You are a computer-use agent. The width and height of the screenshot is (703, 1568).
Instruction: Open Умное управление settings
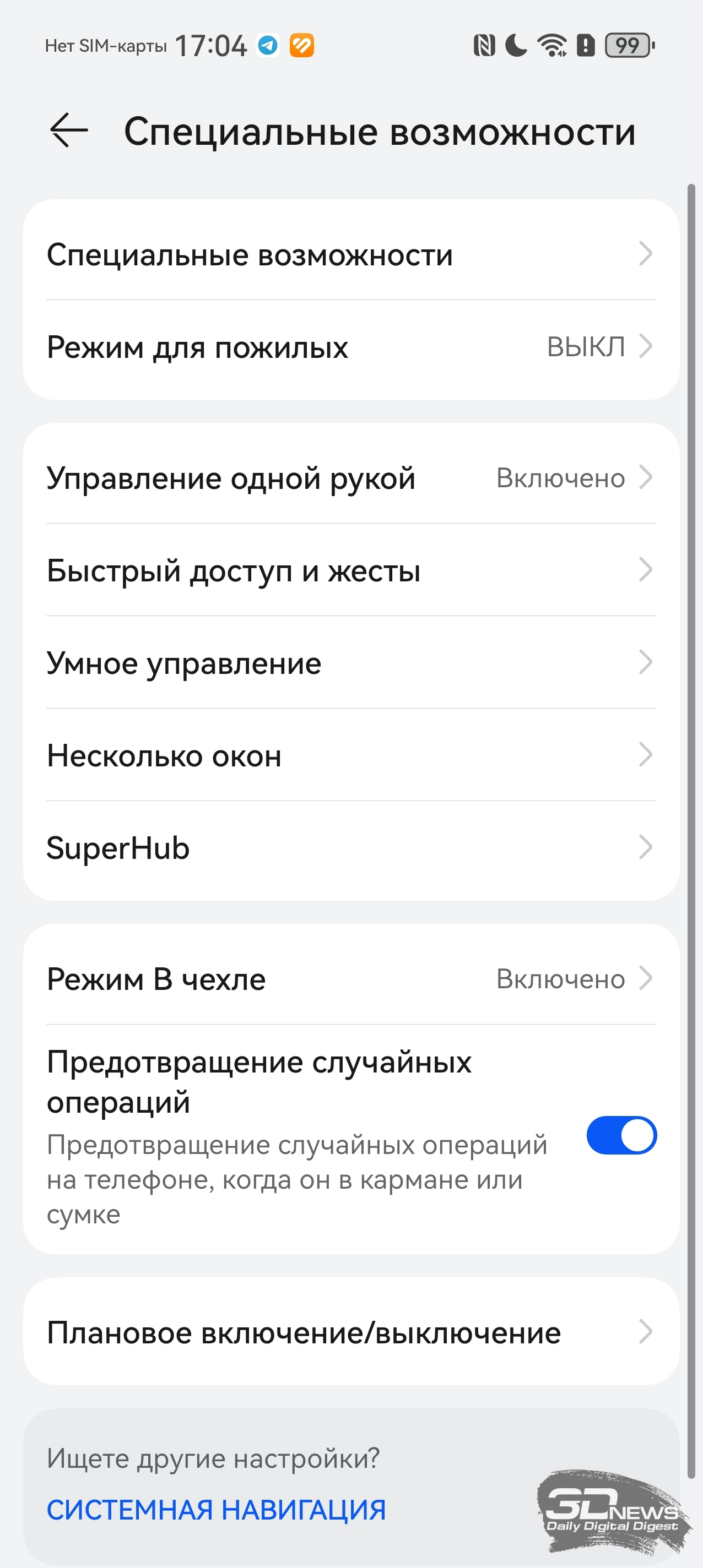pos(351,662)
